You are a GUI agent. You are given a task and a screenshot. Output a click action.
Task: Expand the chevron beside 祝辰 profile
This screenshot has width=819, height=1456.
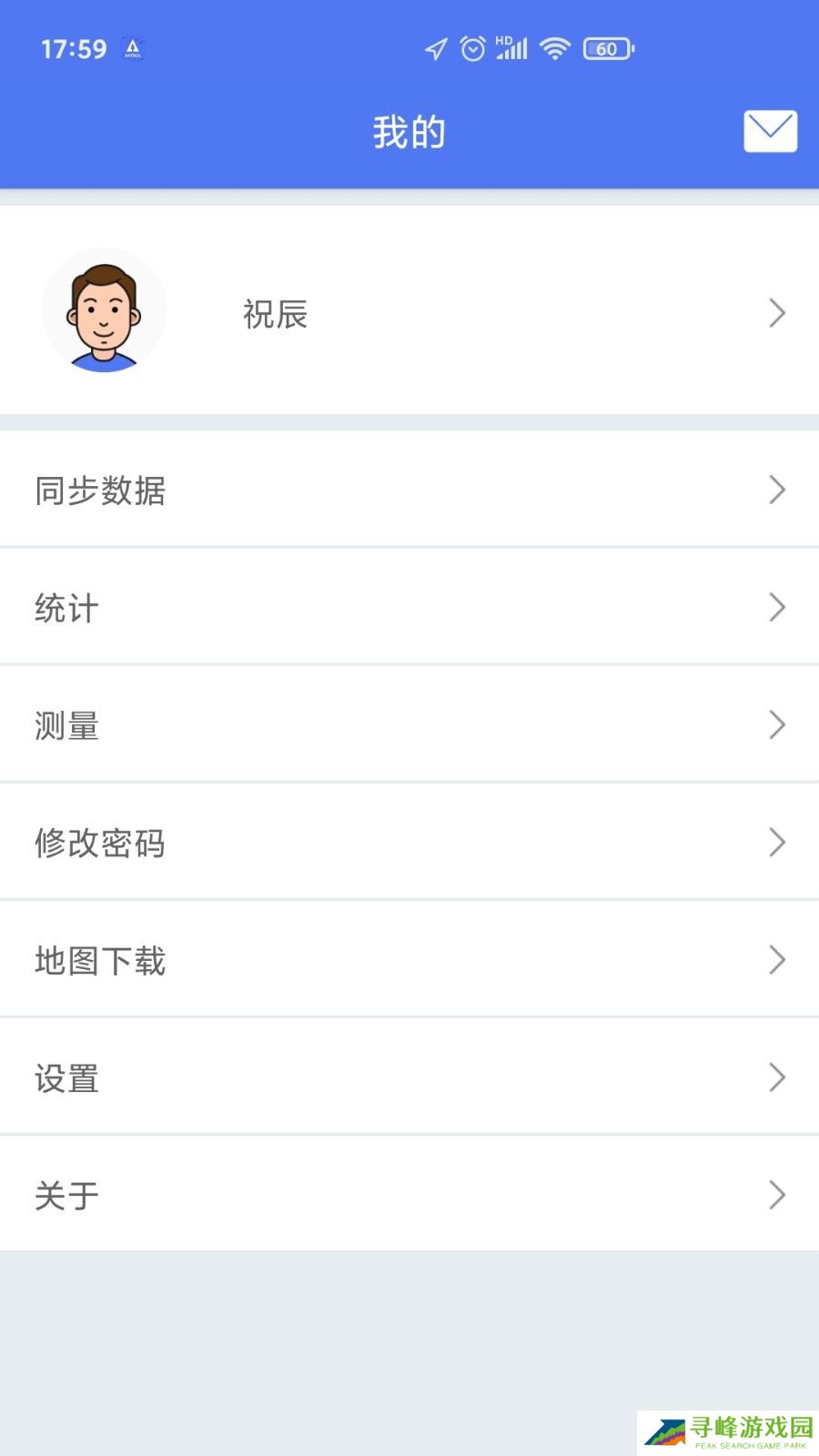(777, 312)
